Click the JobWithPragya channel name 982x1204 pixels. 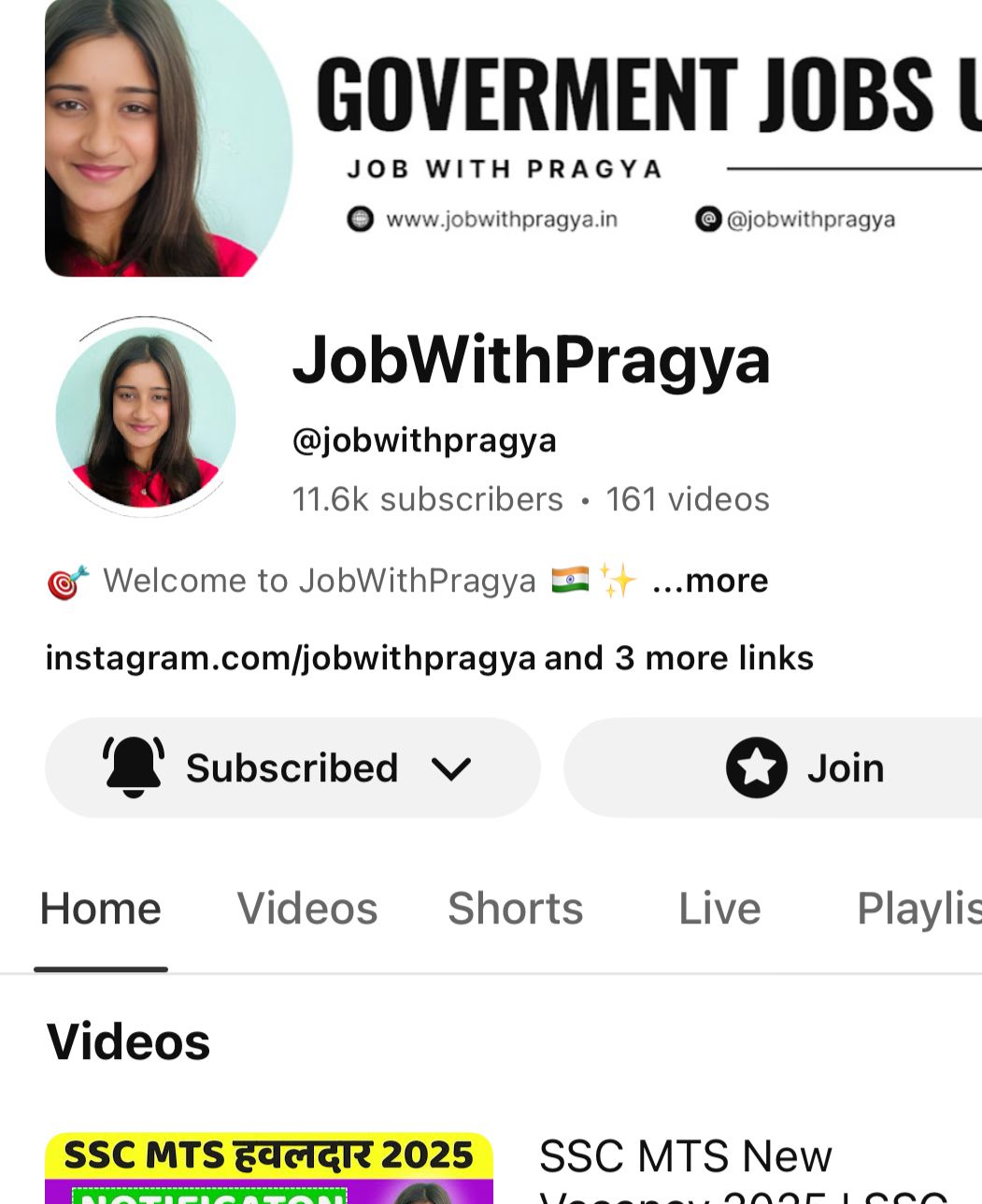click(x=531, y=361)
